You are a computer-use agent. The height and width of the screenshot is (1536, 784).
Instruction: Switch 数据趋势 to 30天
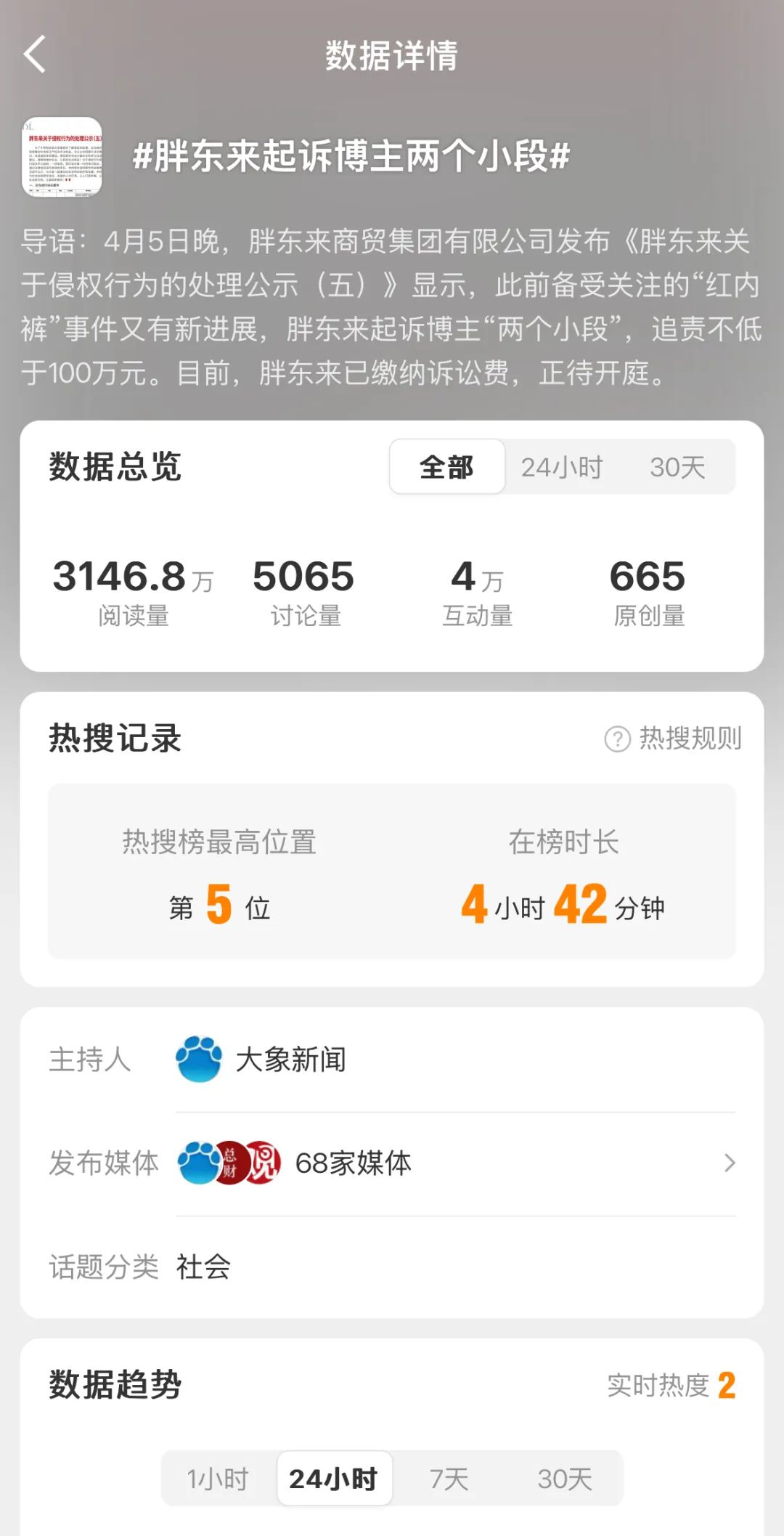coord(565,1479)
